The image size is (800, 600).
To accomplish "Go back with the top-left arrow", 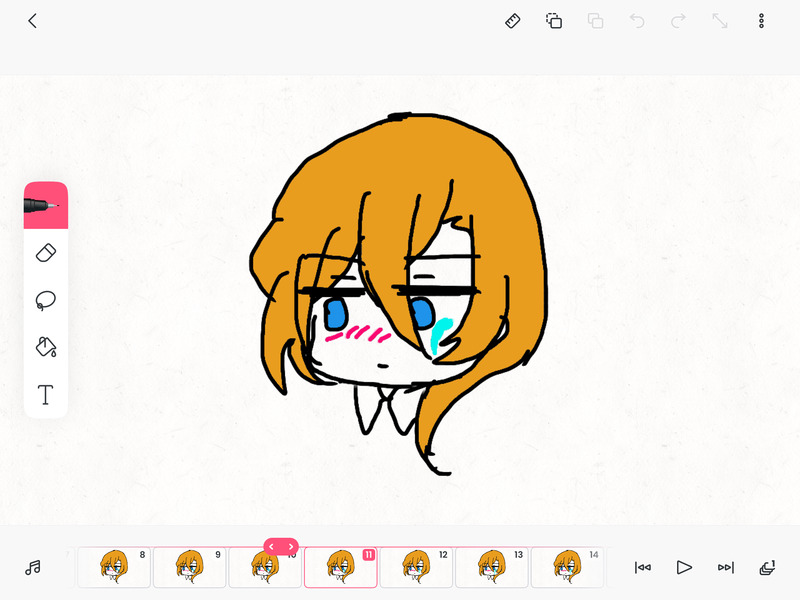I will tap(32, 20).
